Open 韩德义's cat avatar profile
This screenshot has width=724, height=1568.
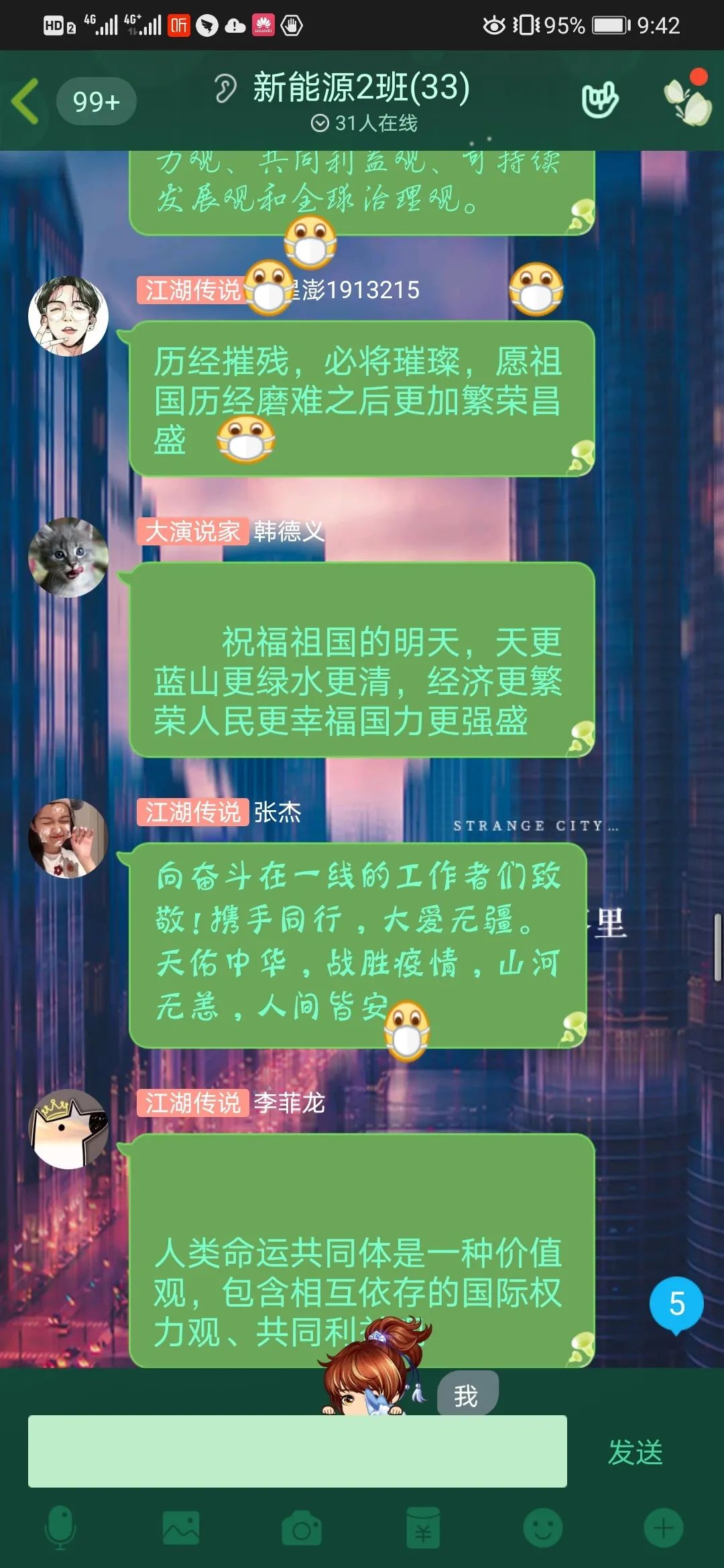tap(68, 557)
